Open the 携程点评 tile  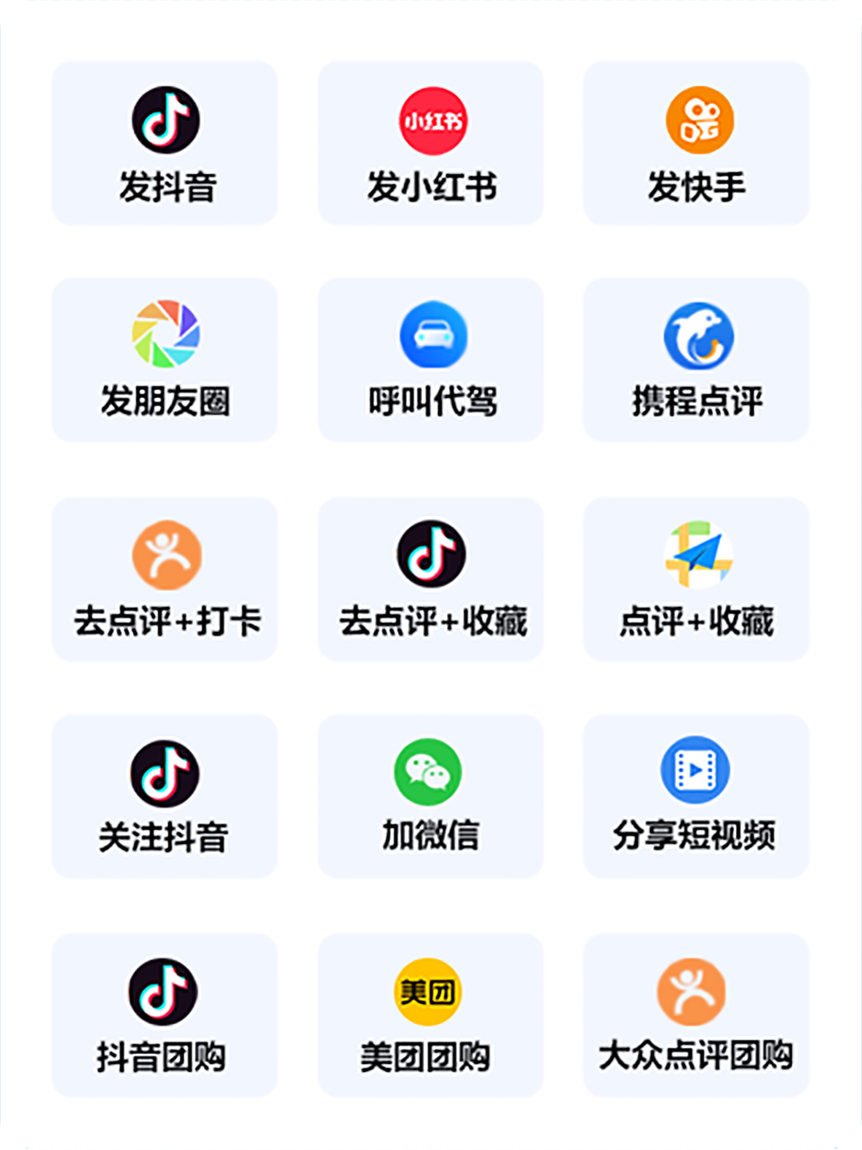(696, 360)
